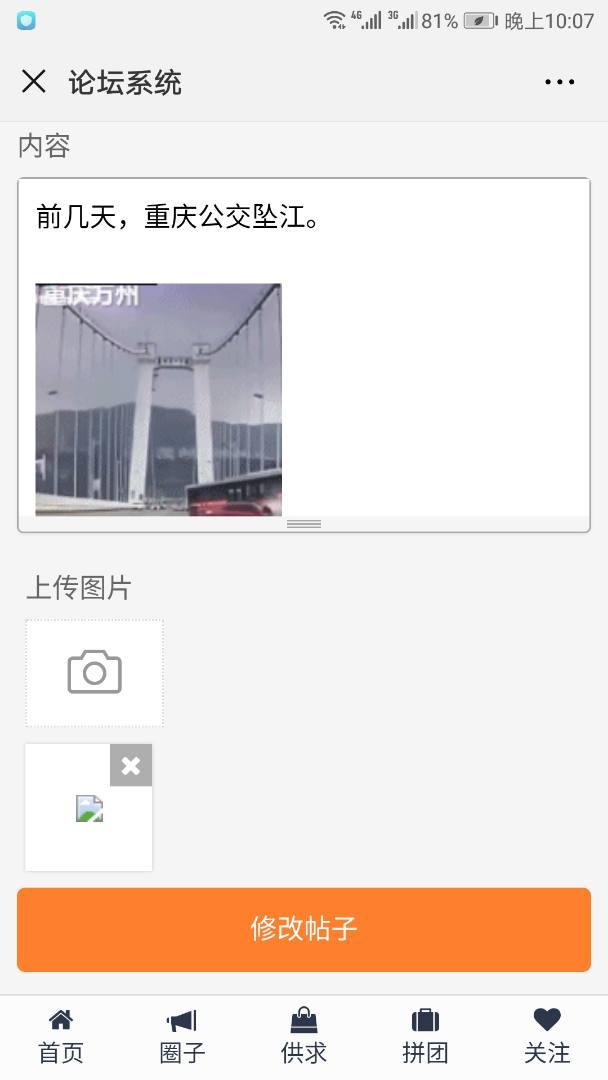Tap the 修改帖子 button
608x1080 pixels.
(x=304, y=929)
